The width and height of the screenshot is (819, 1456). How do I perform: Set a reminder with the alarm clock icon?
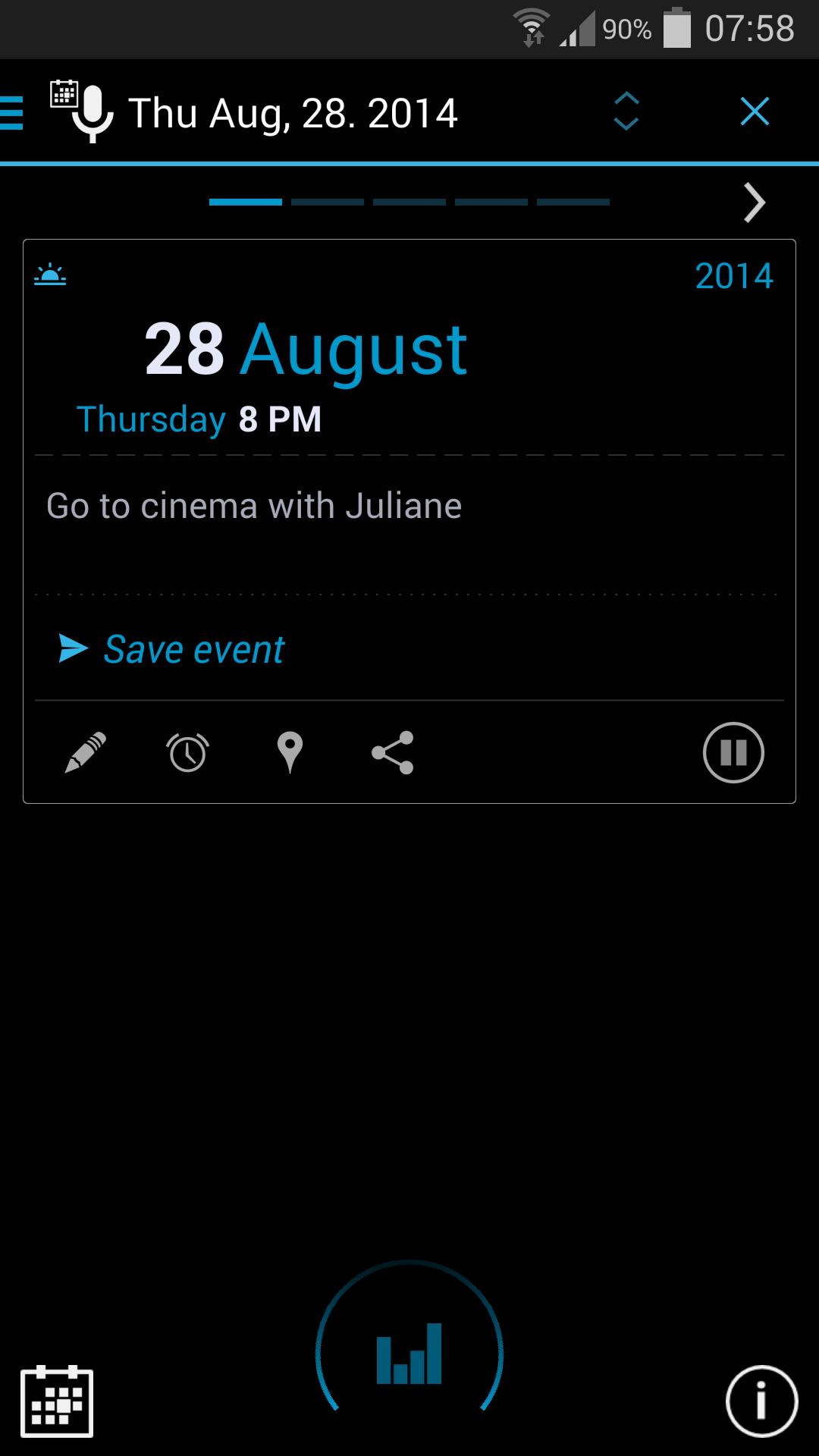[x=187, y=752]
